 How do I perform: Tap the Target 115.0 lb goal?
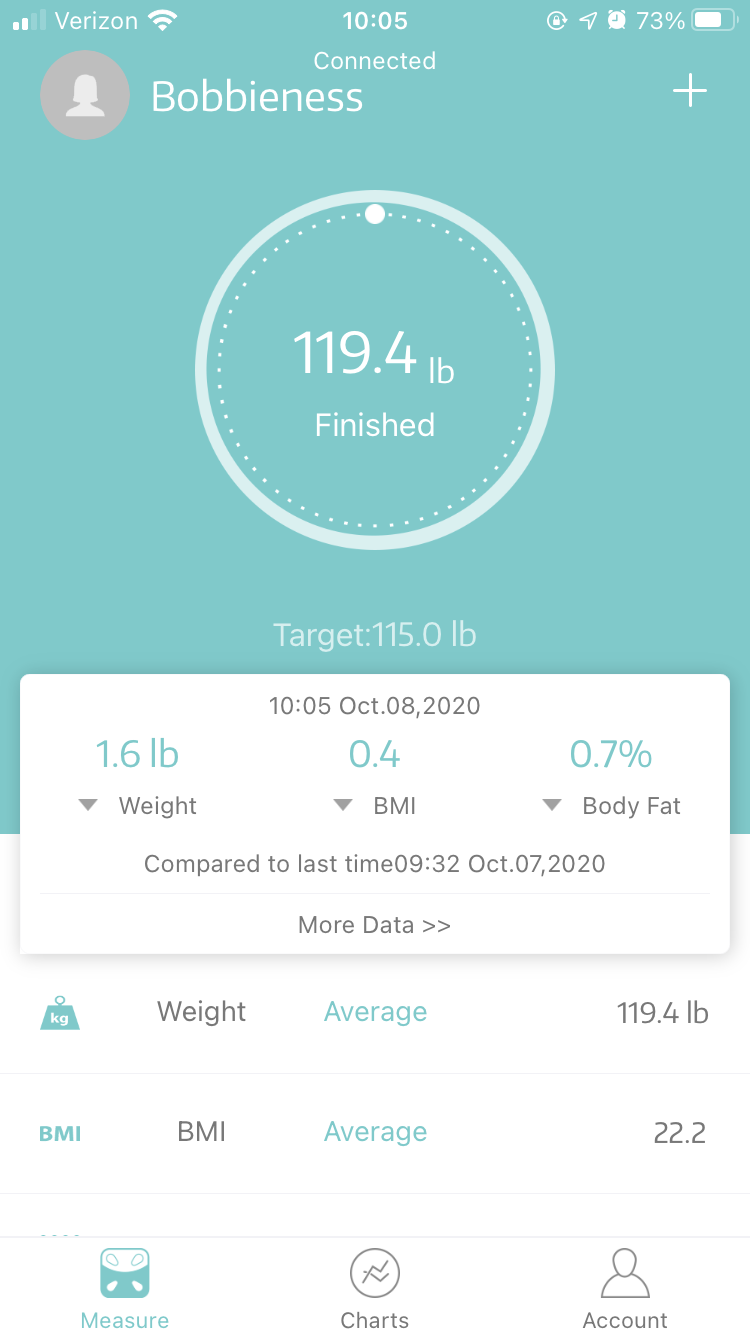pos(375,634)
